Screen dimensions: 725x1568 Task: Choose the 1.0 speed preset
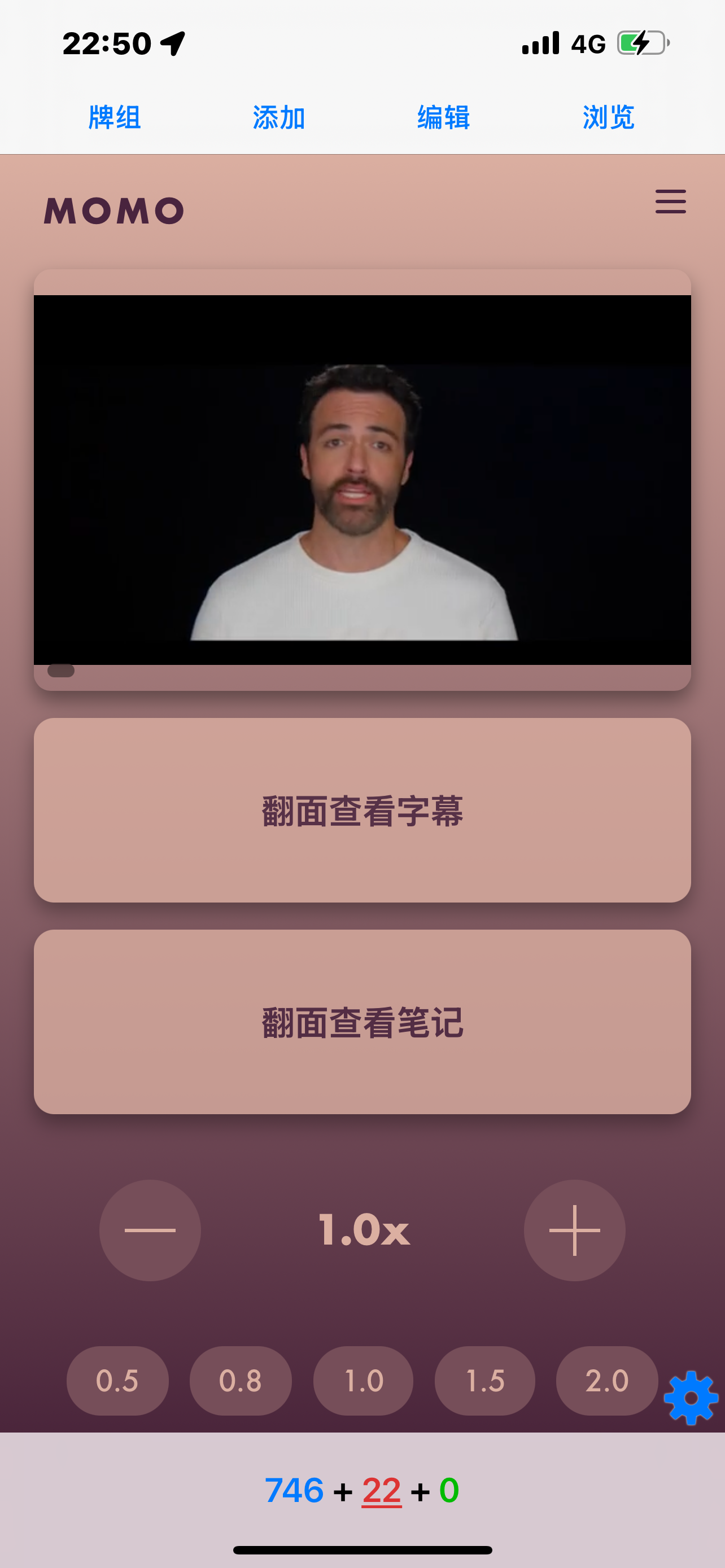pos(364,1381)
